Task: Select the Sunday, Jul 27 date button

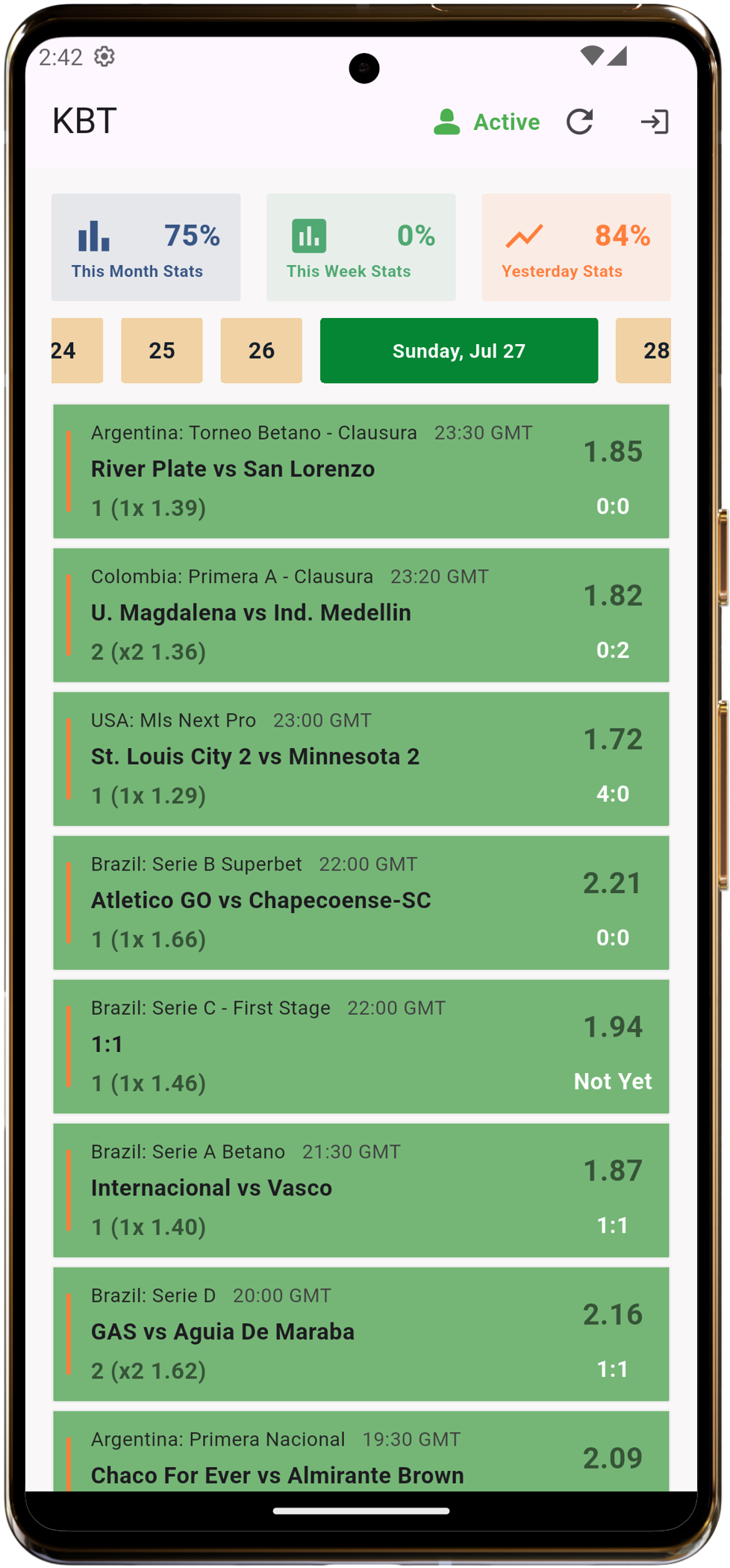Action: click(458, 350)
